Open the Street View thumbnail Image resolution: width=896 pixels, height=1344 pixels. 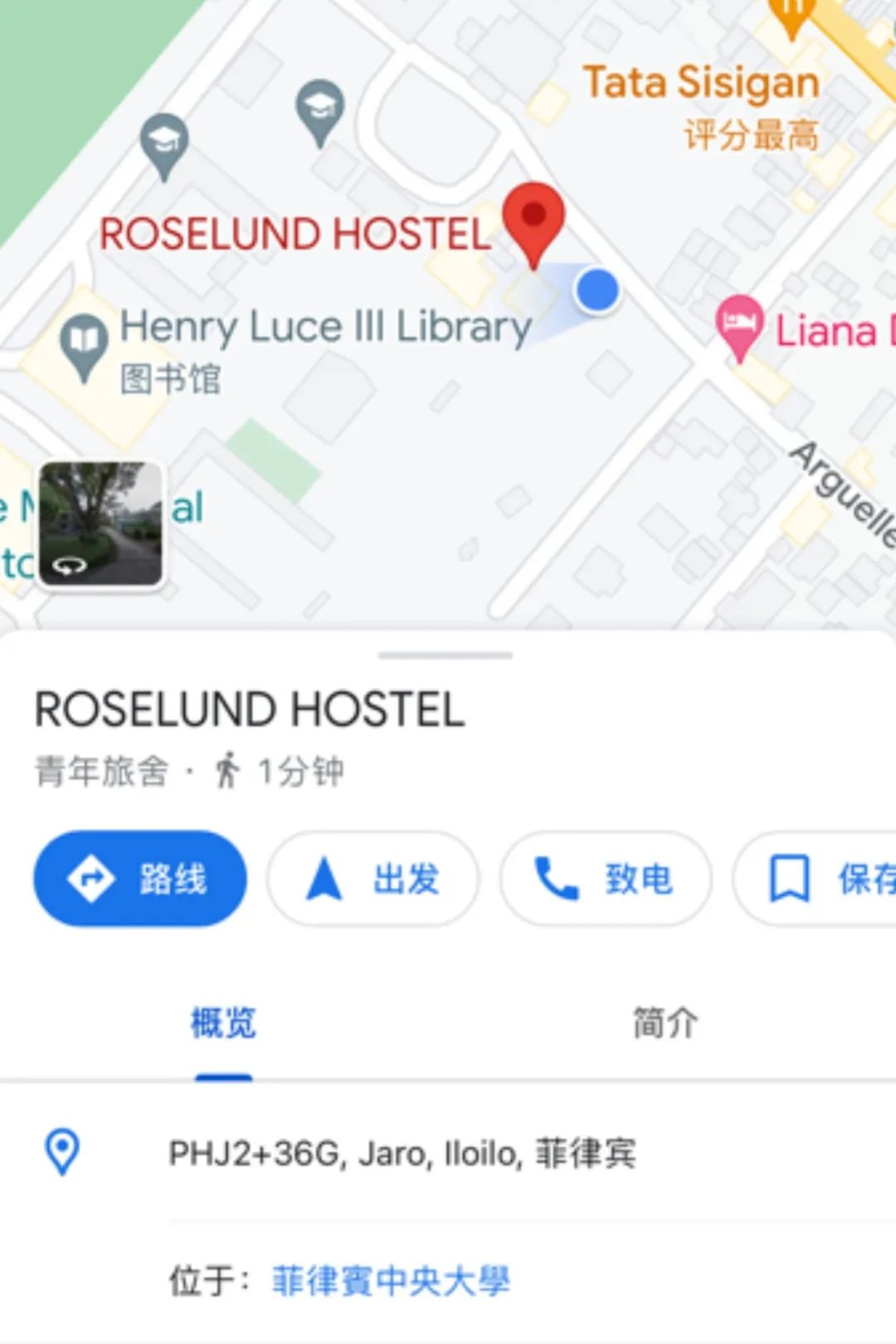[100, 523]
